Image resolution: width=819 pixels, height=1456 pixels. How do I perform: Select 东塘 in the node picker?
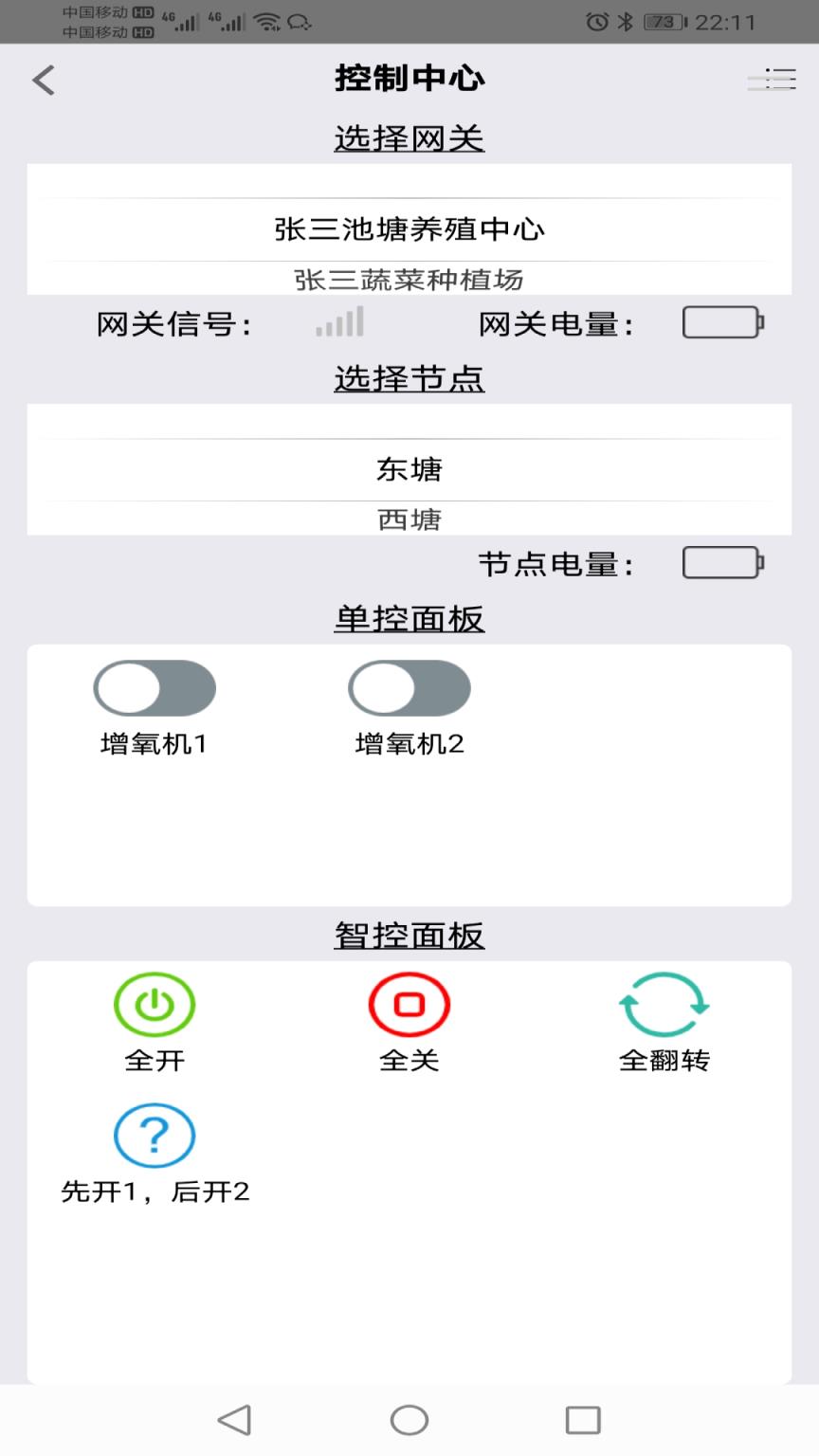click(409, 469)
